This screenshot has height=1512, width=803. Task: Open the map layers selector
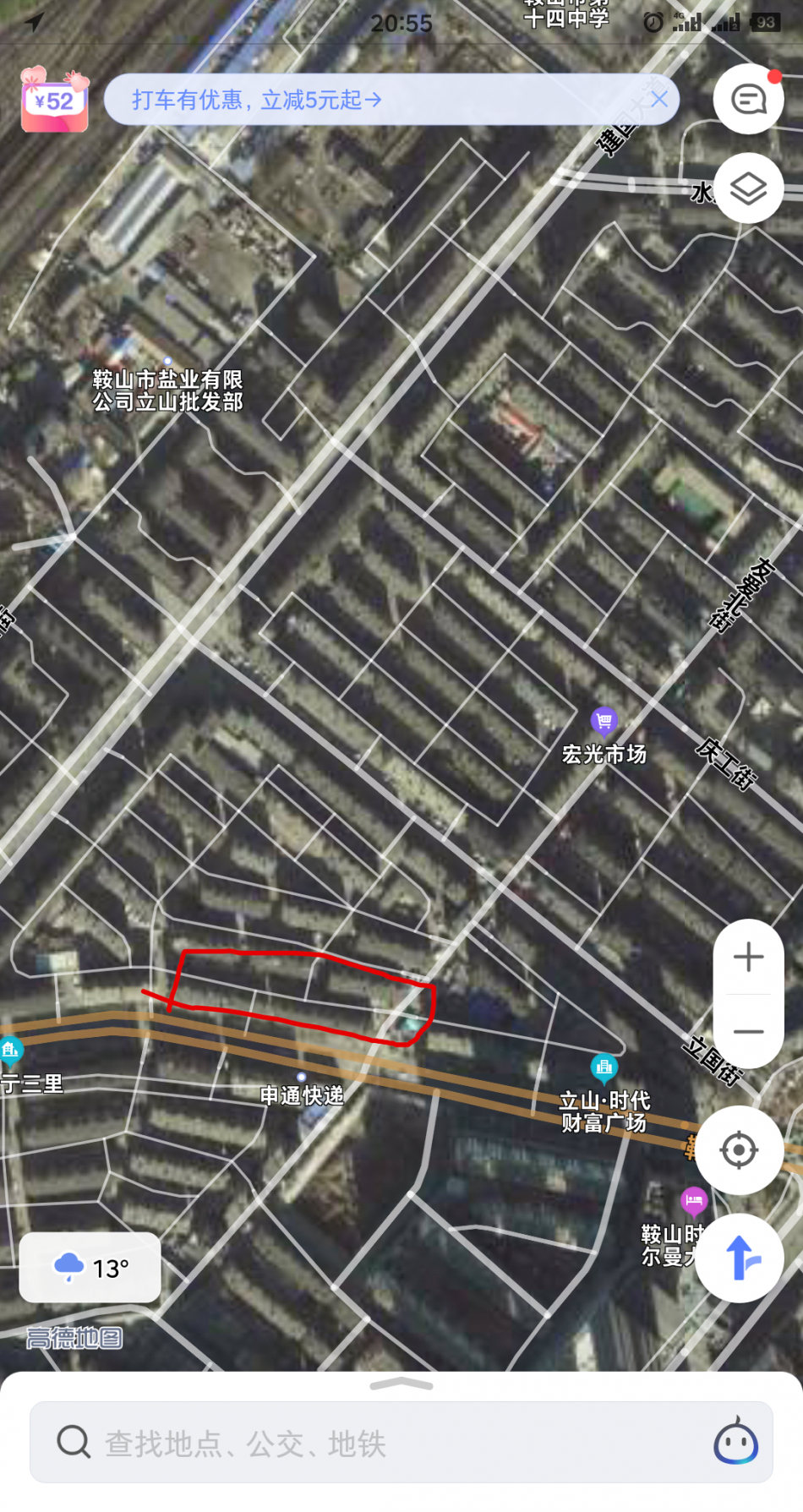pyautogui.click(x=748, y=188)
